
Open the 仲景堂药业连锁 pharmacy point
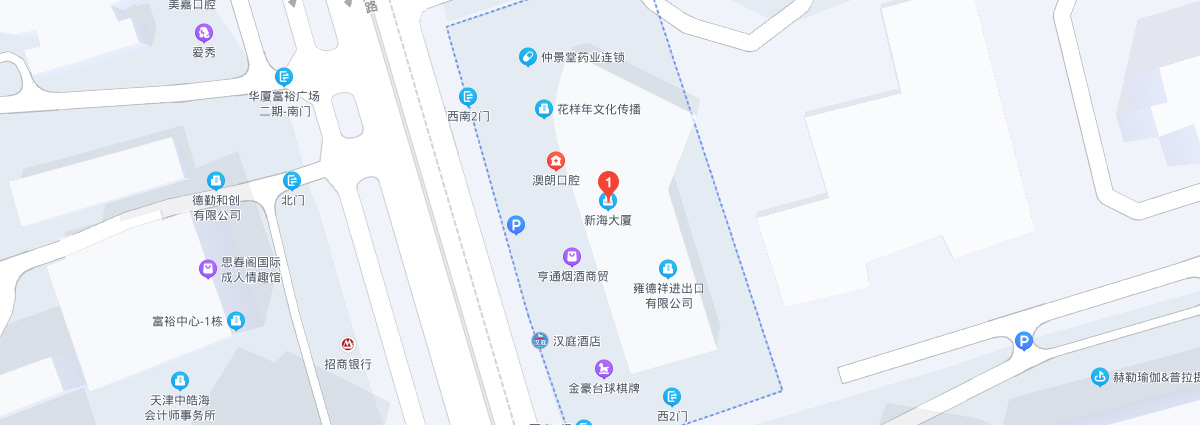[528, 57]
